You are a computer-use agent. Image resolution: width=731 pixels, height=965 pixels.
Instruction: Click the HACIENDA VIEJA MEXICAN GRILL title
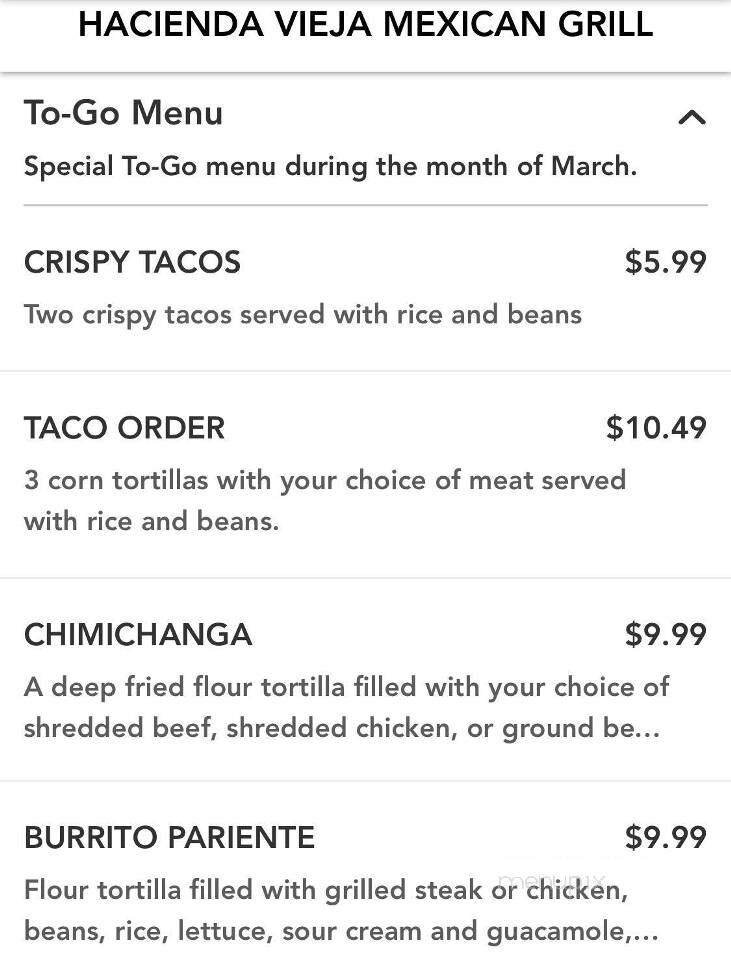(365, 25)
